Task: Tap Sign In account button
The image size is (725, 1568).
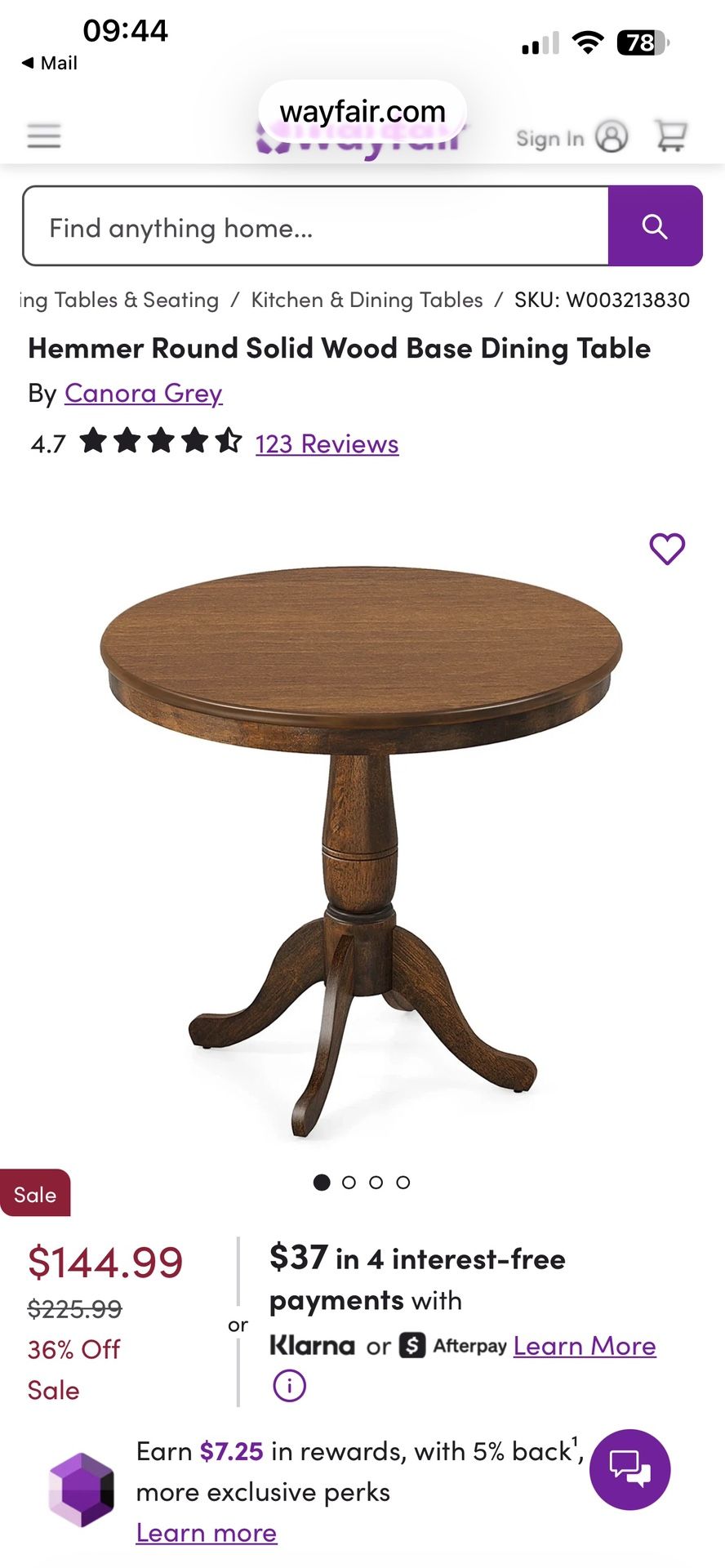Action: click(x=571, y=137)
